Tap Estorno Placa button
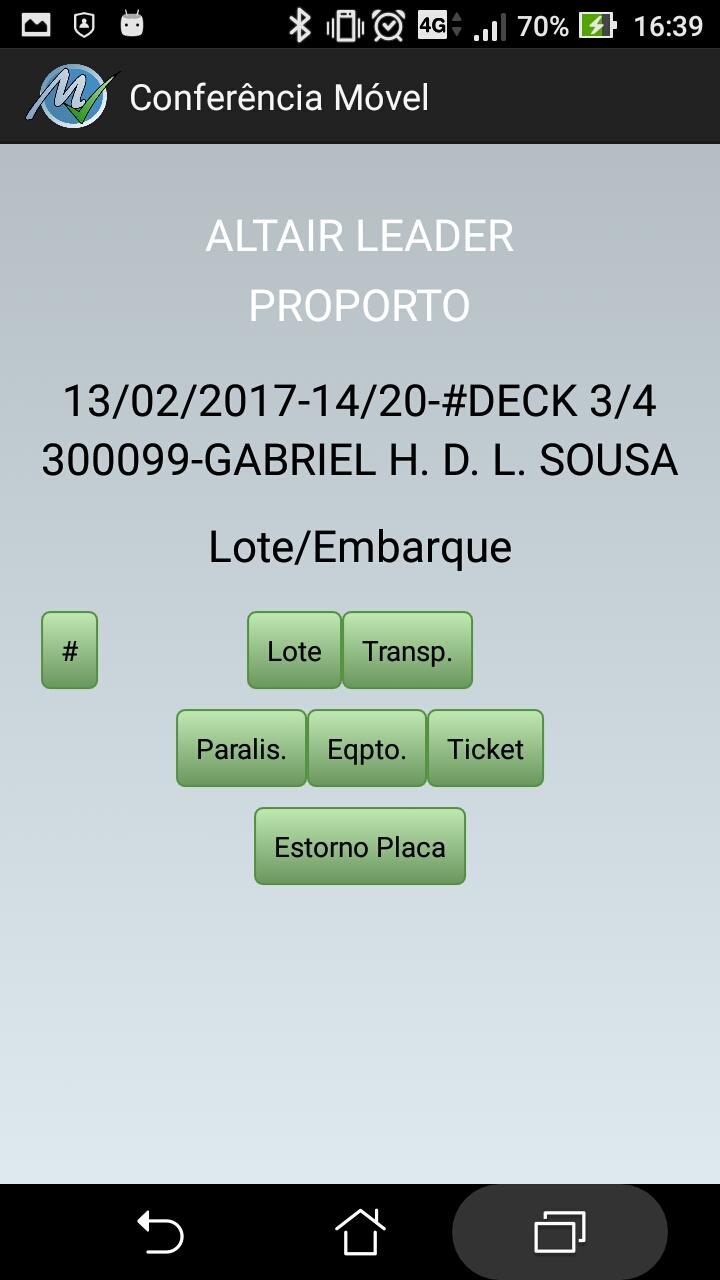The image size is (720, 1280). click(x=360, y=846)
